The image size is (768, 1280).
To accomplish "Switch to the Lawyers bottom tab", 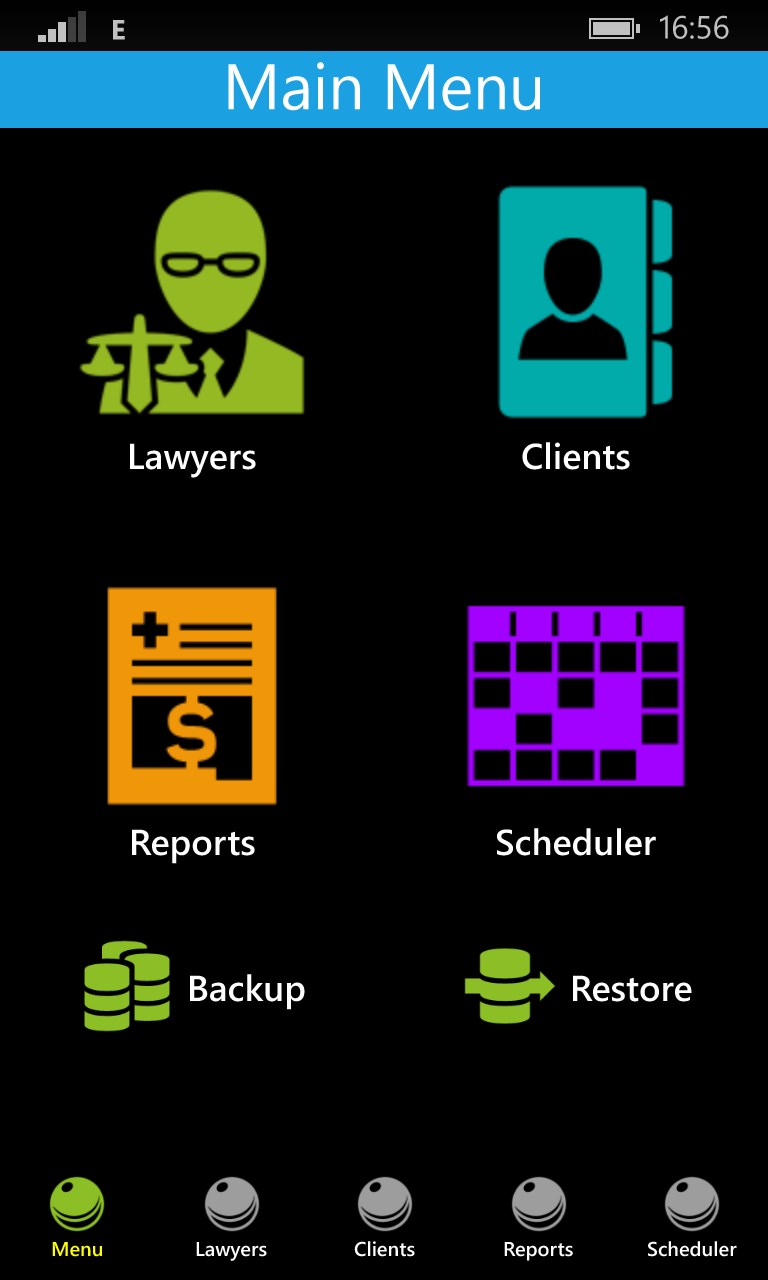I will (x=231, y=1216).
